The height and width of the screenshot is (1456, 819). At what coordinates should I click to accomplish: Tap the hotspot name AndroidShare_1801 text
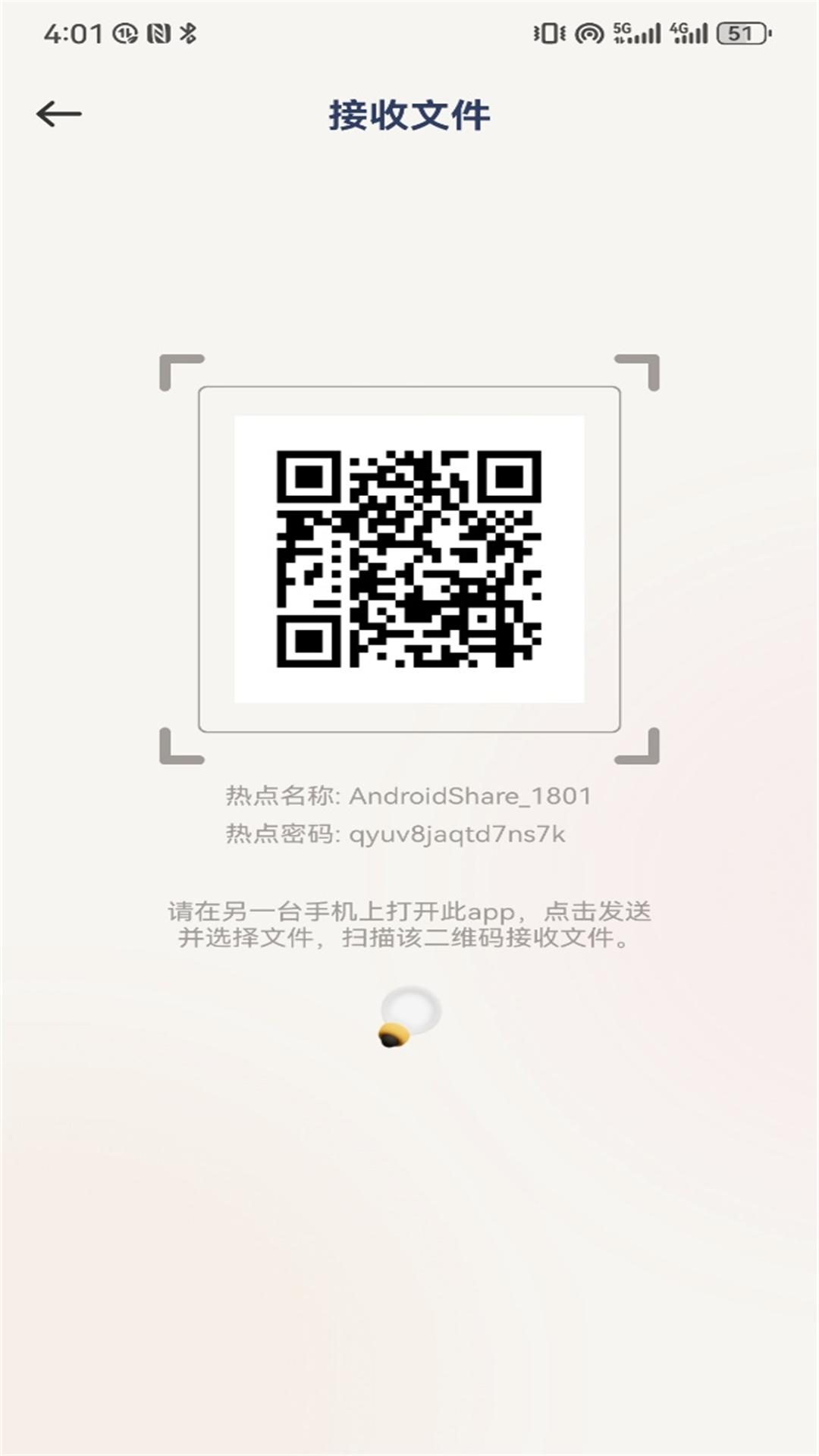469,796
